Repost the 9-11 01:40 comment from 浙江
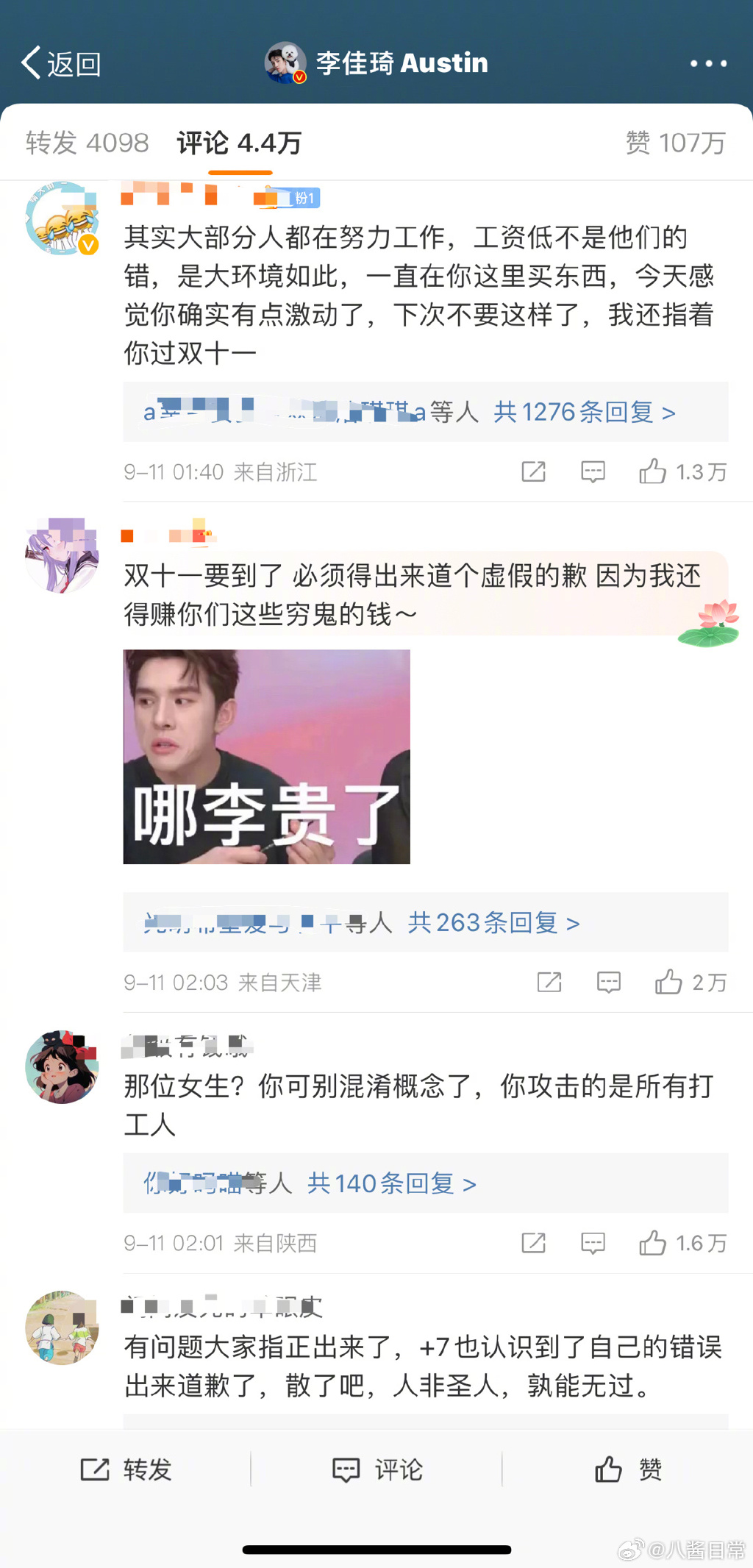The width and height of the screenshot is (753, 1568). (x=533, y=471)
